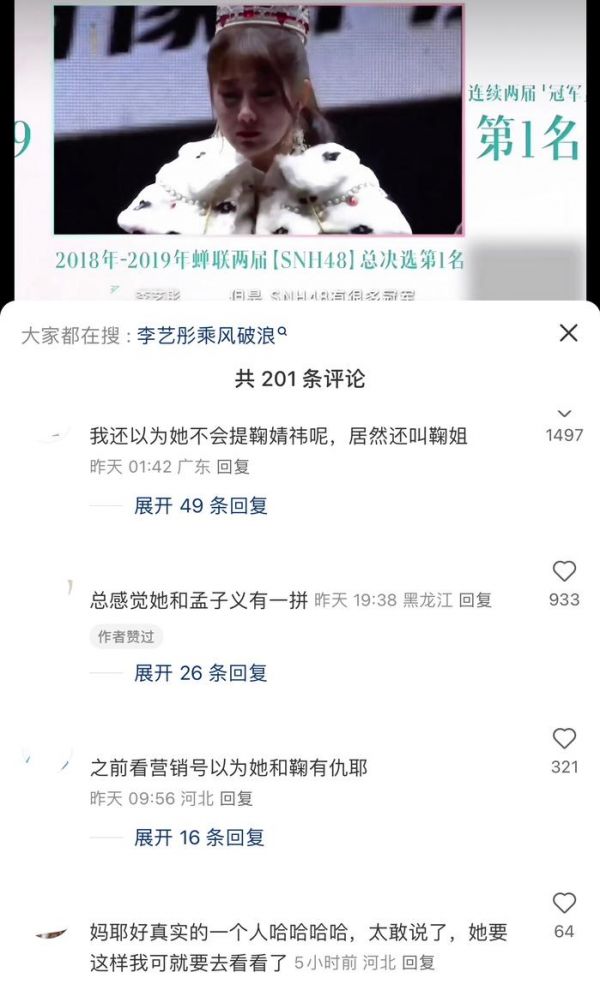Reply to the comment from 黑龙江
This screenshot has width=600, height=990.
476,600
